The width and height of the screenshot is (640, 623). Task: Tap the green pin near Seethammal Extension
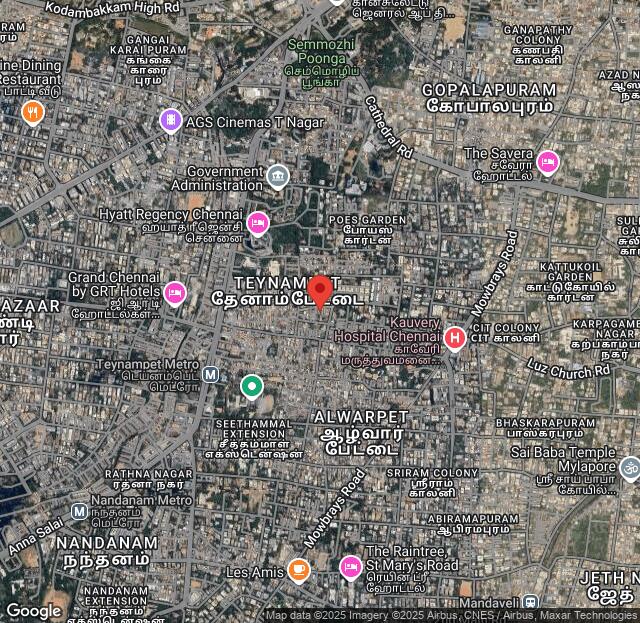click(x=252, y=385)
